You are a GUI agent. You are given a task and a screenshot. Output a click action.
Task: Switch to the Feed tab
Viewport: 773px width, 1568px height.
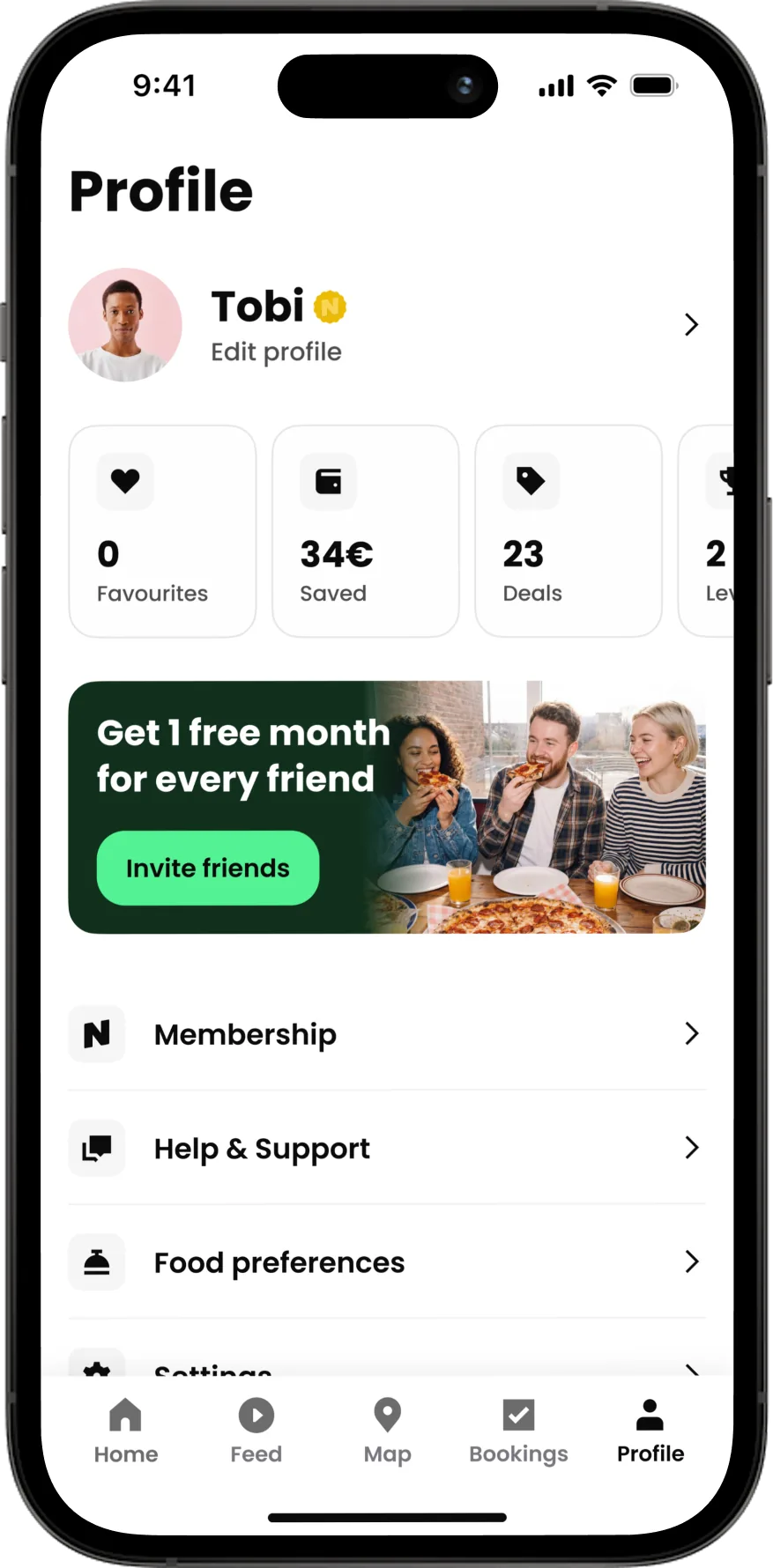pyautogui.click(x=256, y=1431)
